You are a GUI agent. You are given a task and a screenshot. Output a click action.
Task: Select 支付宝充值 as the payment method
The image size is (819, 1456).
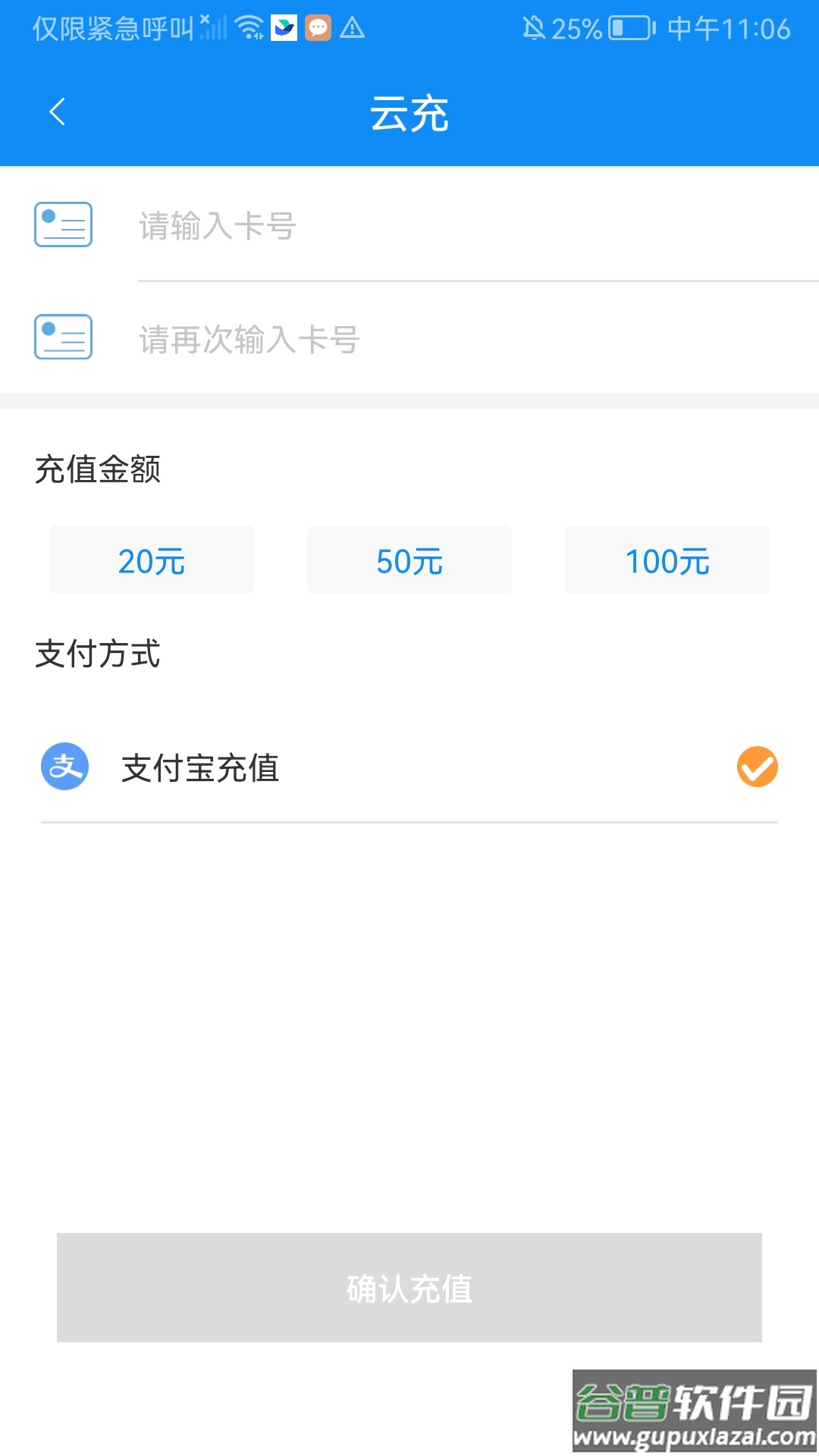click(199, 767)
